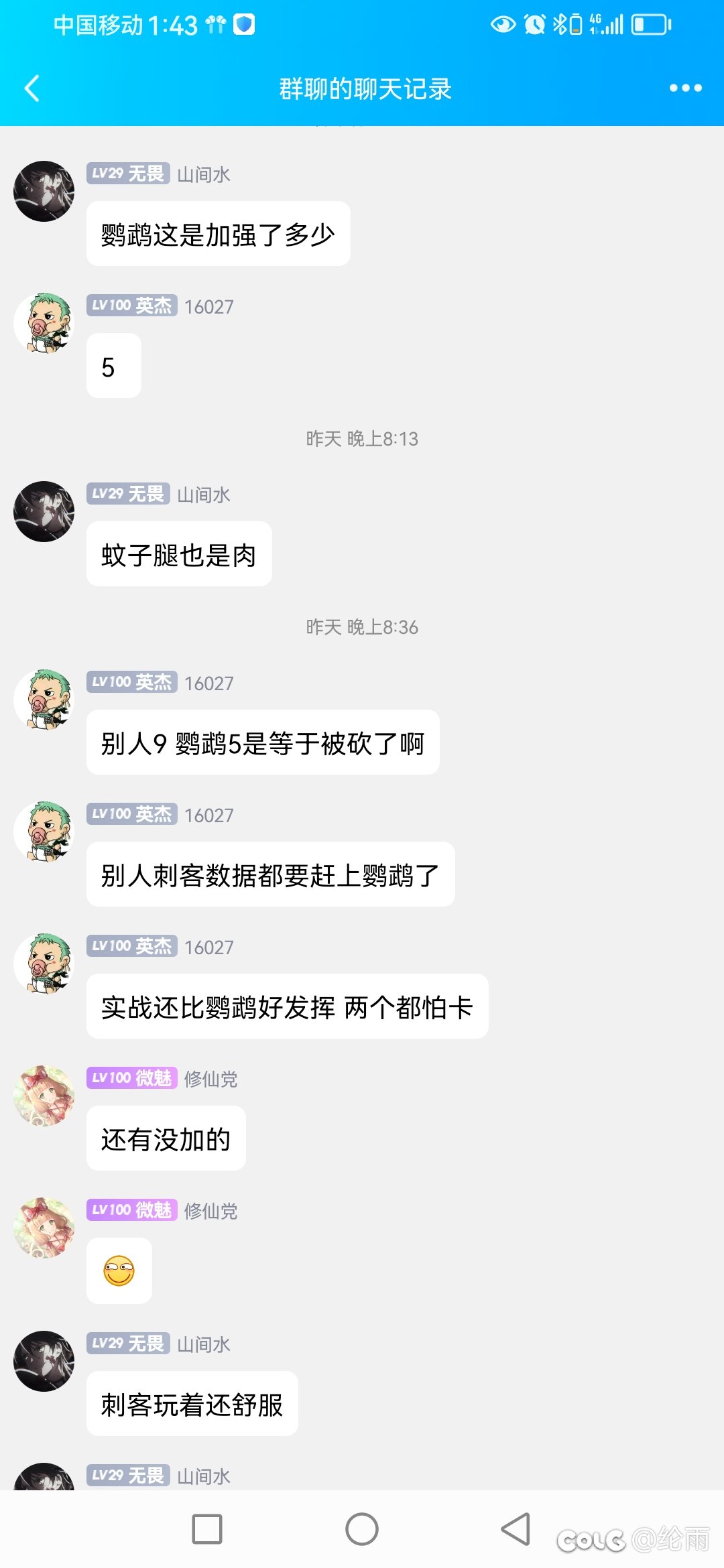Open the three-dot overflow menu

click(x=685, y=88)
